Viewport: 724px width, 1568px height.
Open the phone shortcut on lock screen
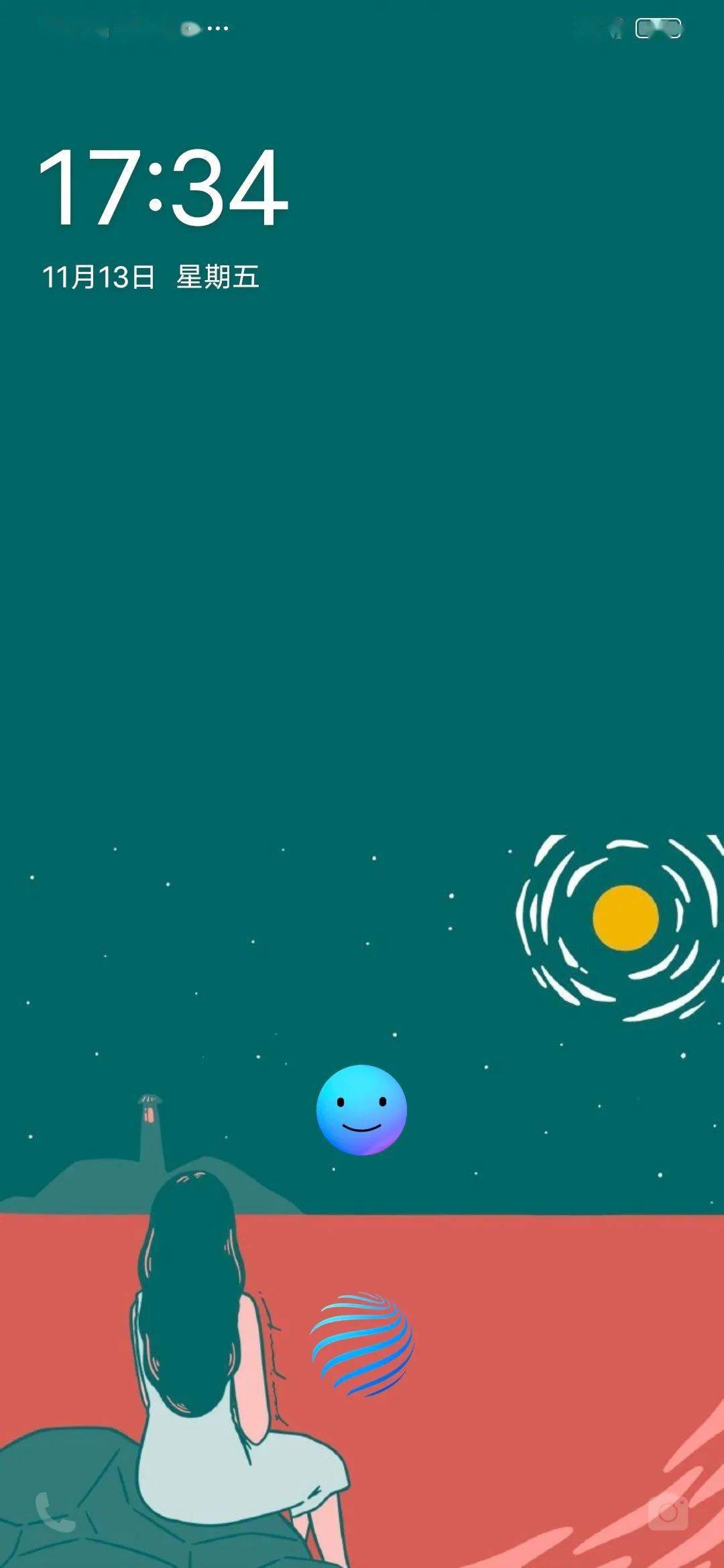[x=55, y=1512]
